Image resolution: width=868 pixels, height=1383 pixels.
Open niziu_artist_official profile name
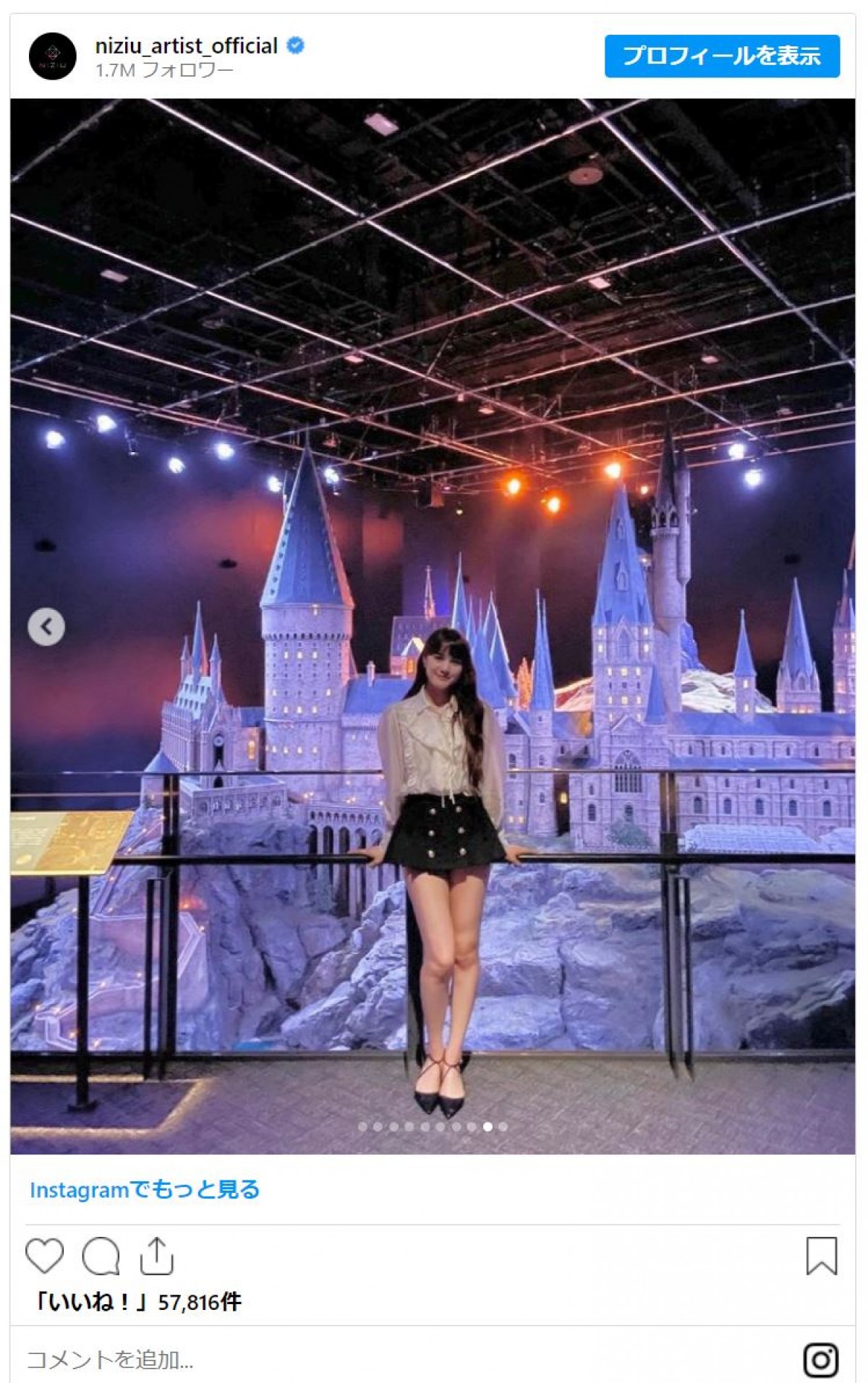pos(187,46)
